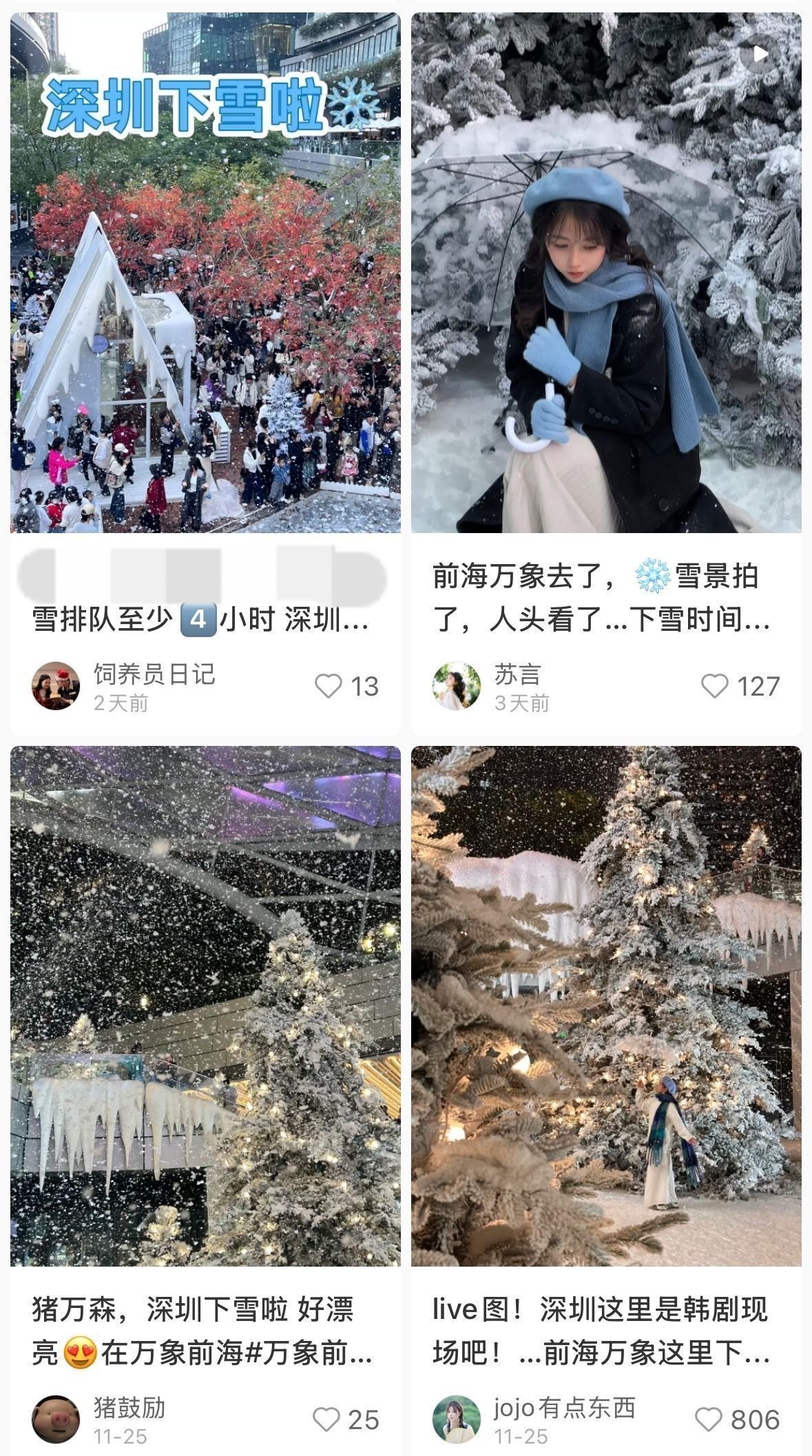Open the 深圳下雪啦 post by 饲养员日记
Screen dimensions: 812x1456
click(x=205, y=272)
